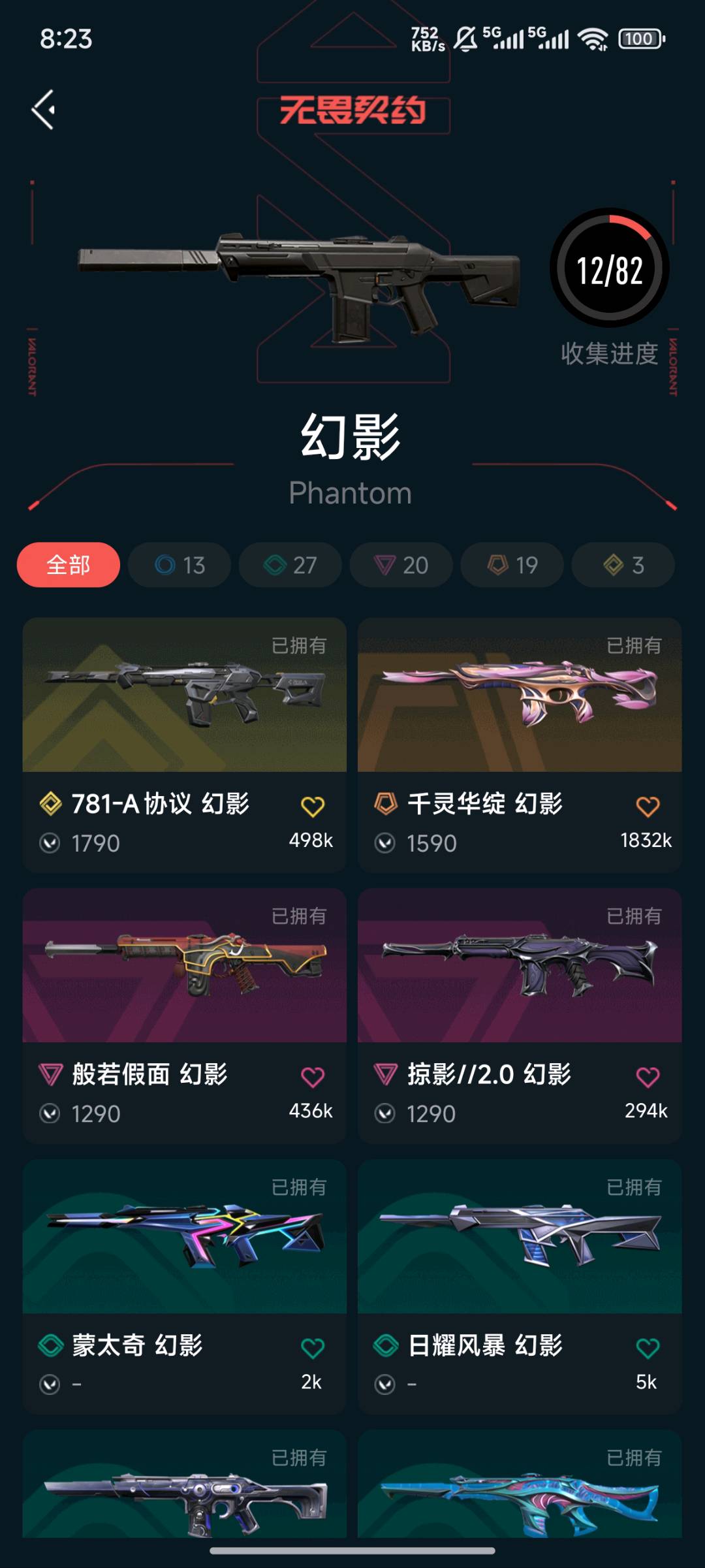The height and width of the screenshot is (1568, 705).
Task: Open the 蒙太奇 幻影 skin card
Action: 184,1236
